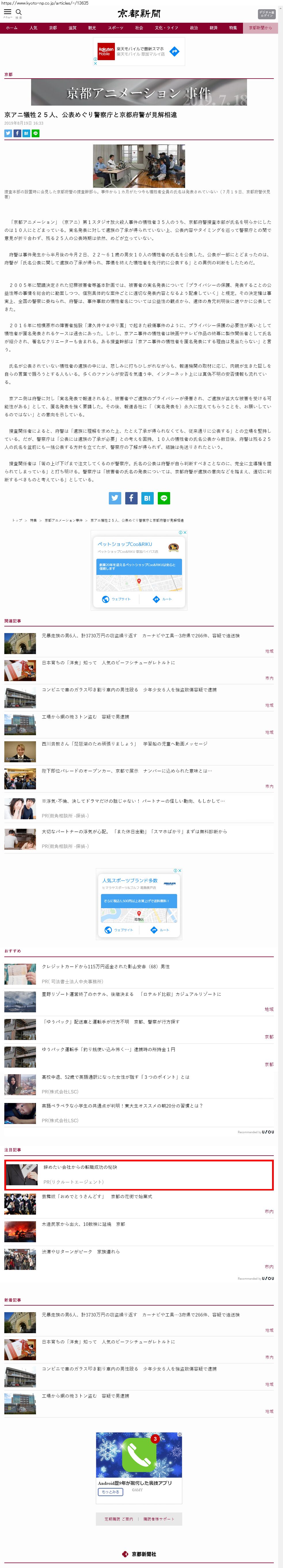Read 木造民家から出火 article
This screenshot has width=283, height=1568.
83,1224
